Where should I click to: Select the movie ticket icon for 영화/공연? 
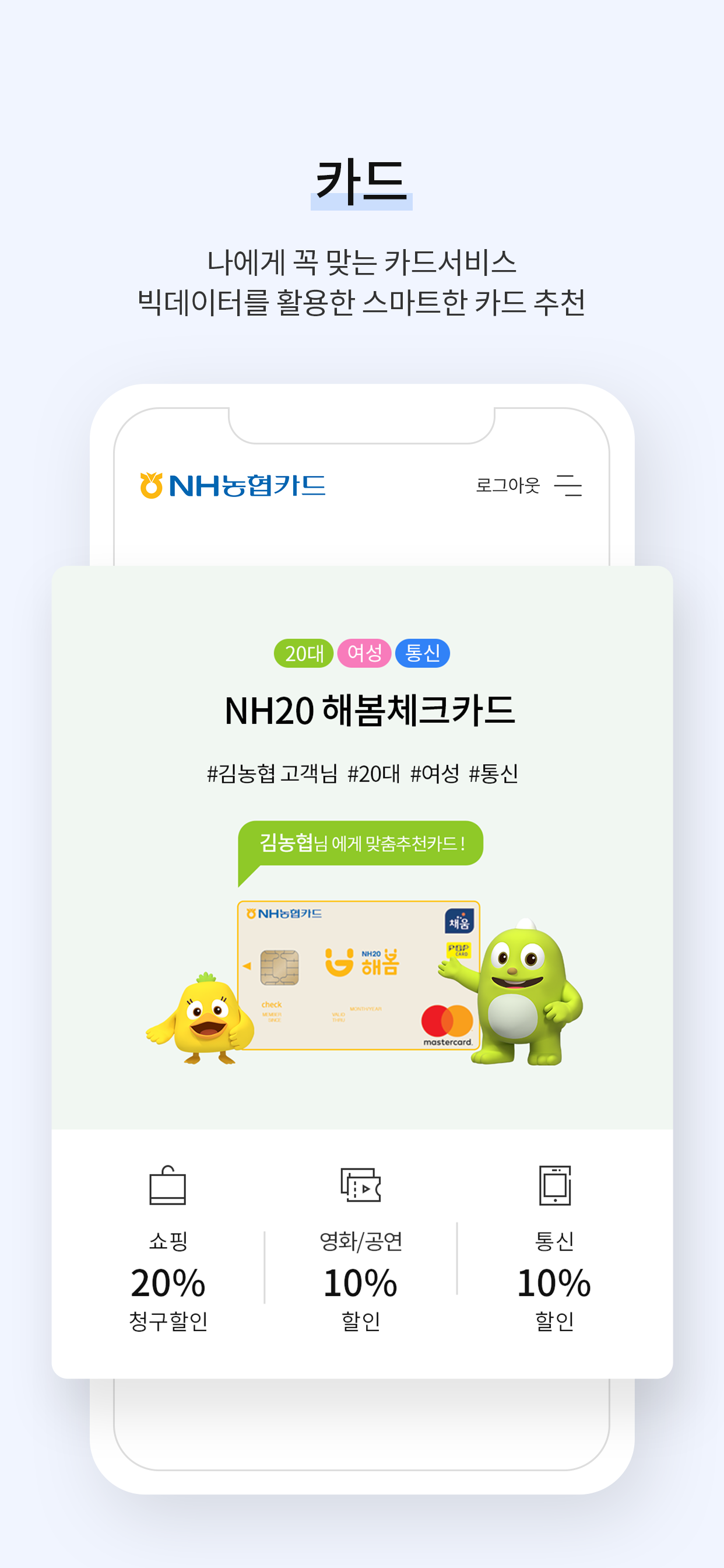coord(361,1186)
